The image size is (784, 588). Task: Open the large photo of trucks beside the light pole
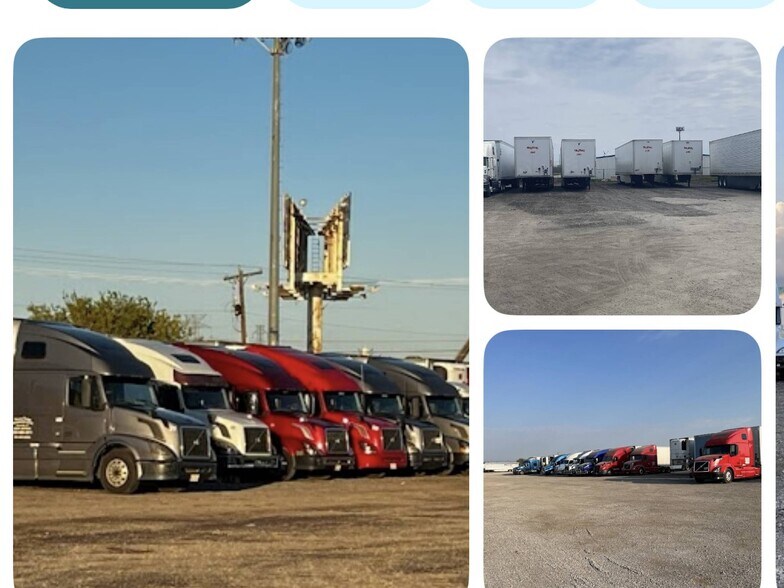pyautogui.click(x=240, y=312)
